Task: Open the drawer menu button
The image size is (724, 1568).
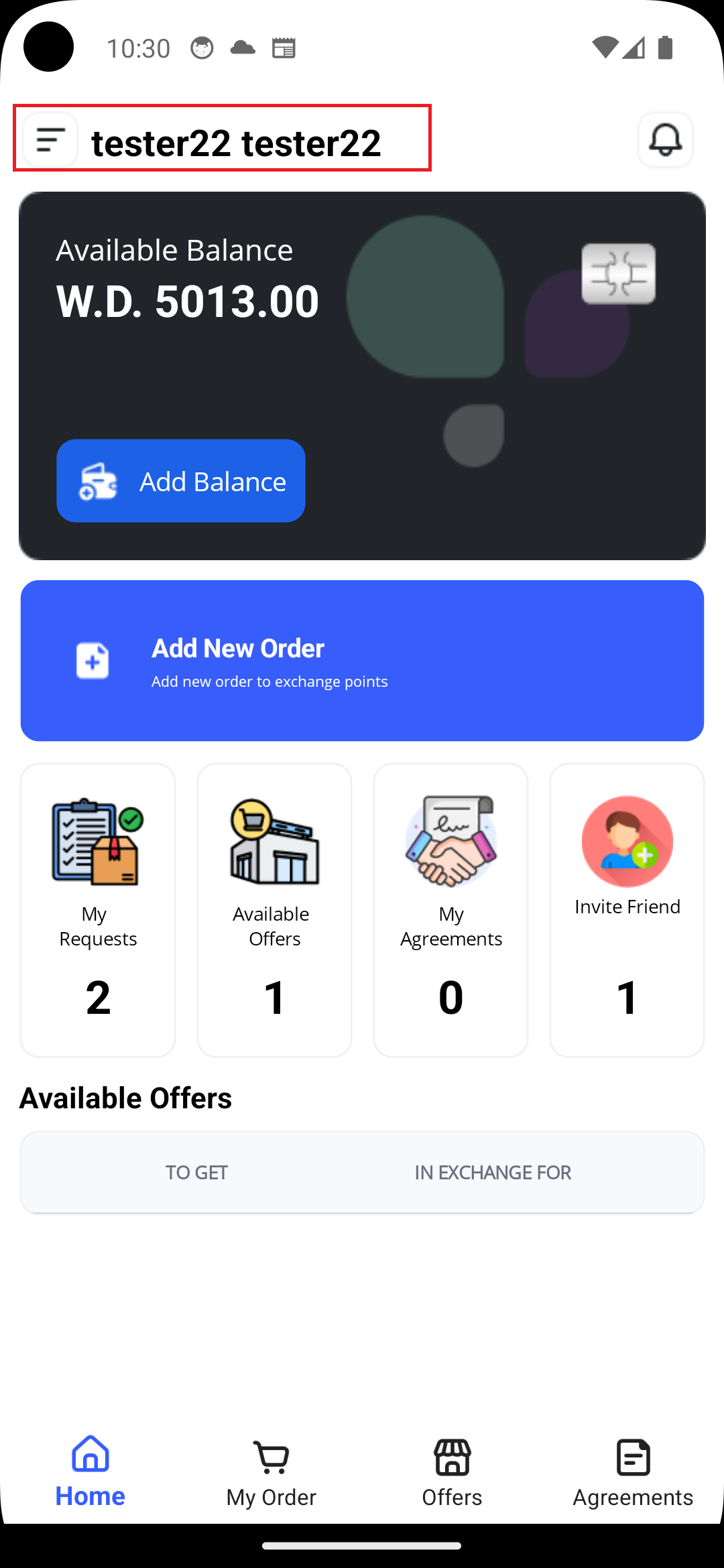Action: click(x=50, y=140)
